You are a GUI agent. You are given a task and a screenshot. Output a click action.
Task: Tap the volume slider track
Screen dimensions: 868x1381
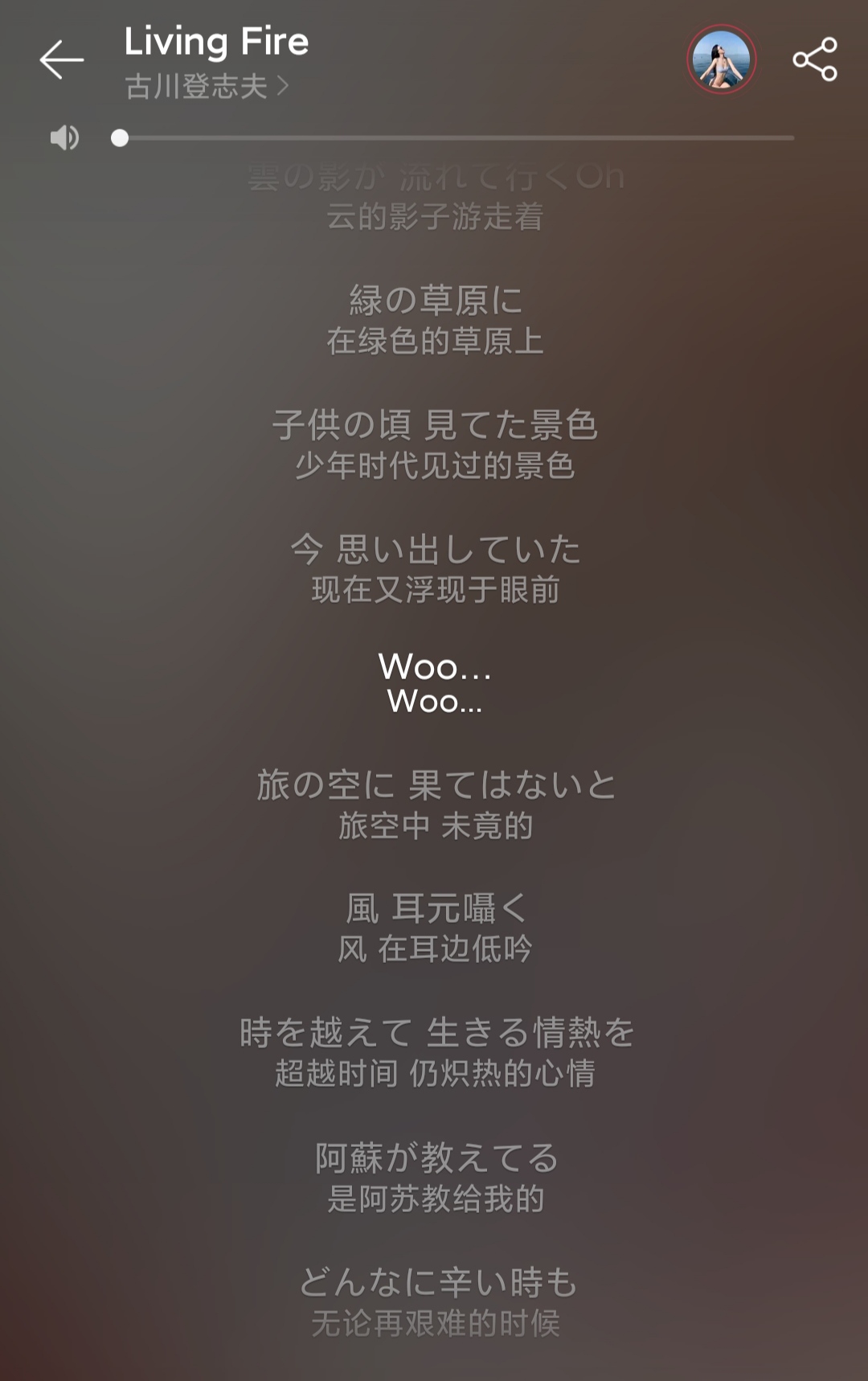point(458,138)
